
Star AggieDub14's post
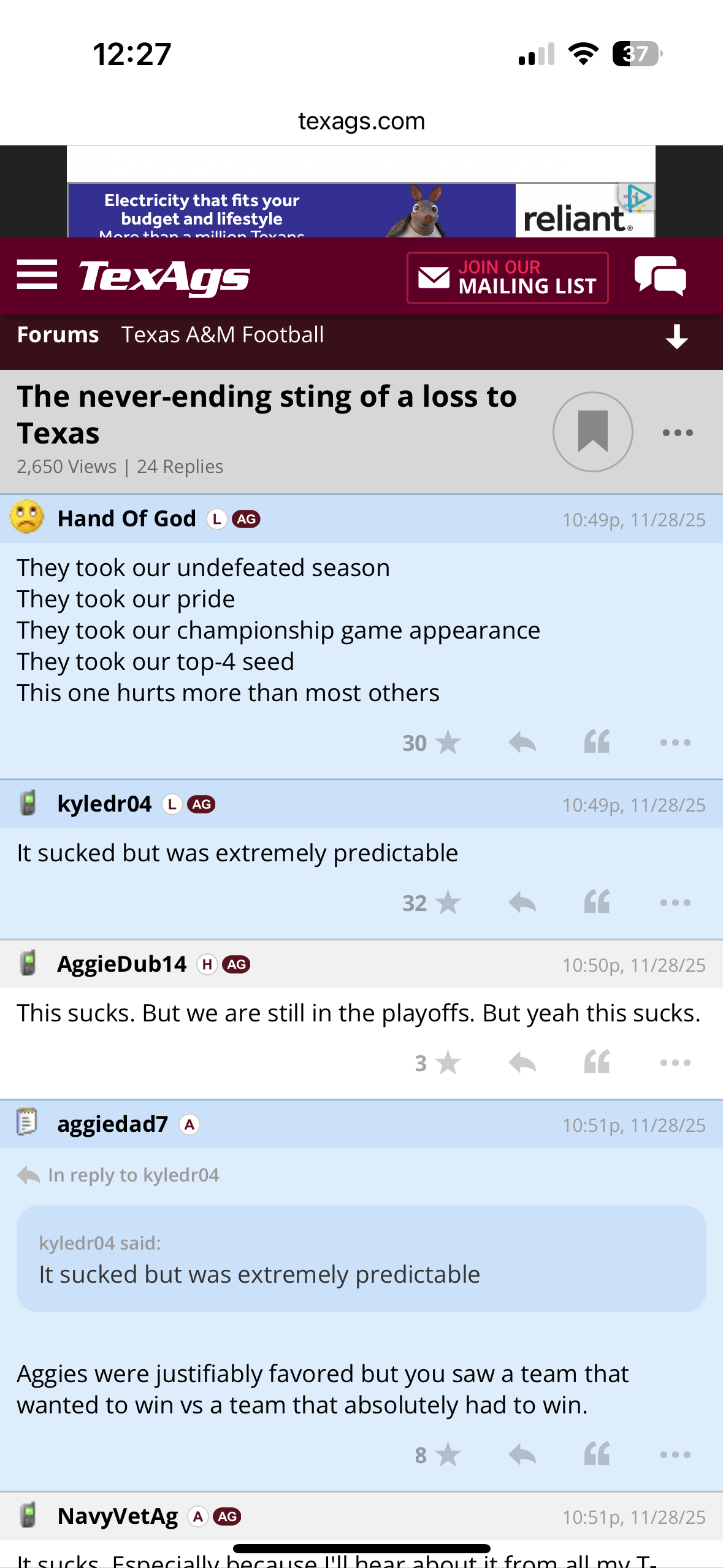click(448, 1063)
